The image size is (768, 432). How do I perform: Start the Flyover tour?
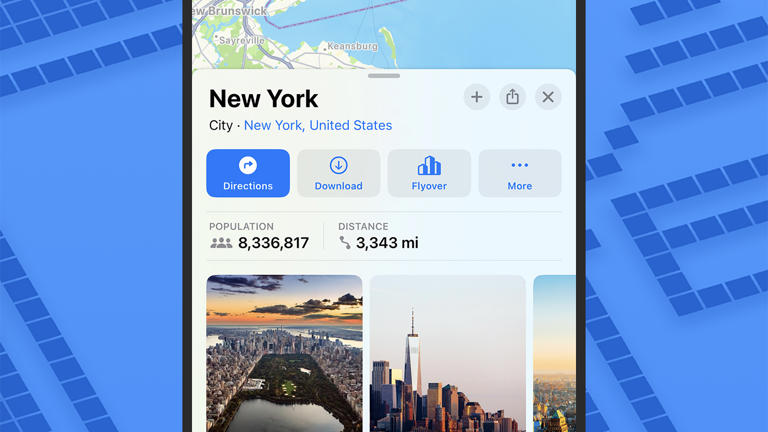coord(429,173)
